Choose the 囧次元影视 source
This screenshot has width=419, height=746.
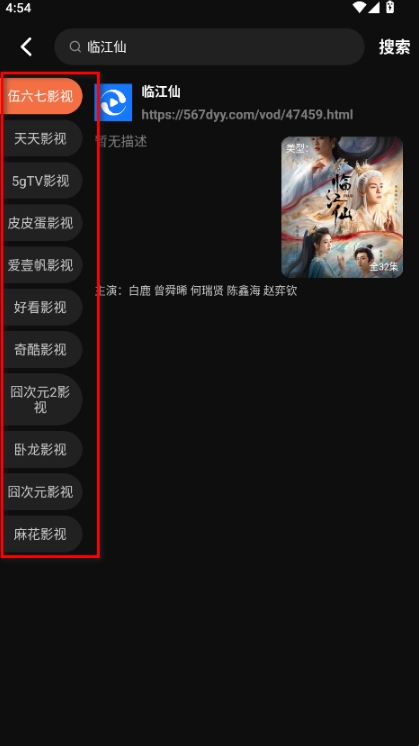[x=41, y=491]
